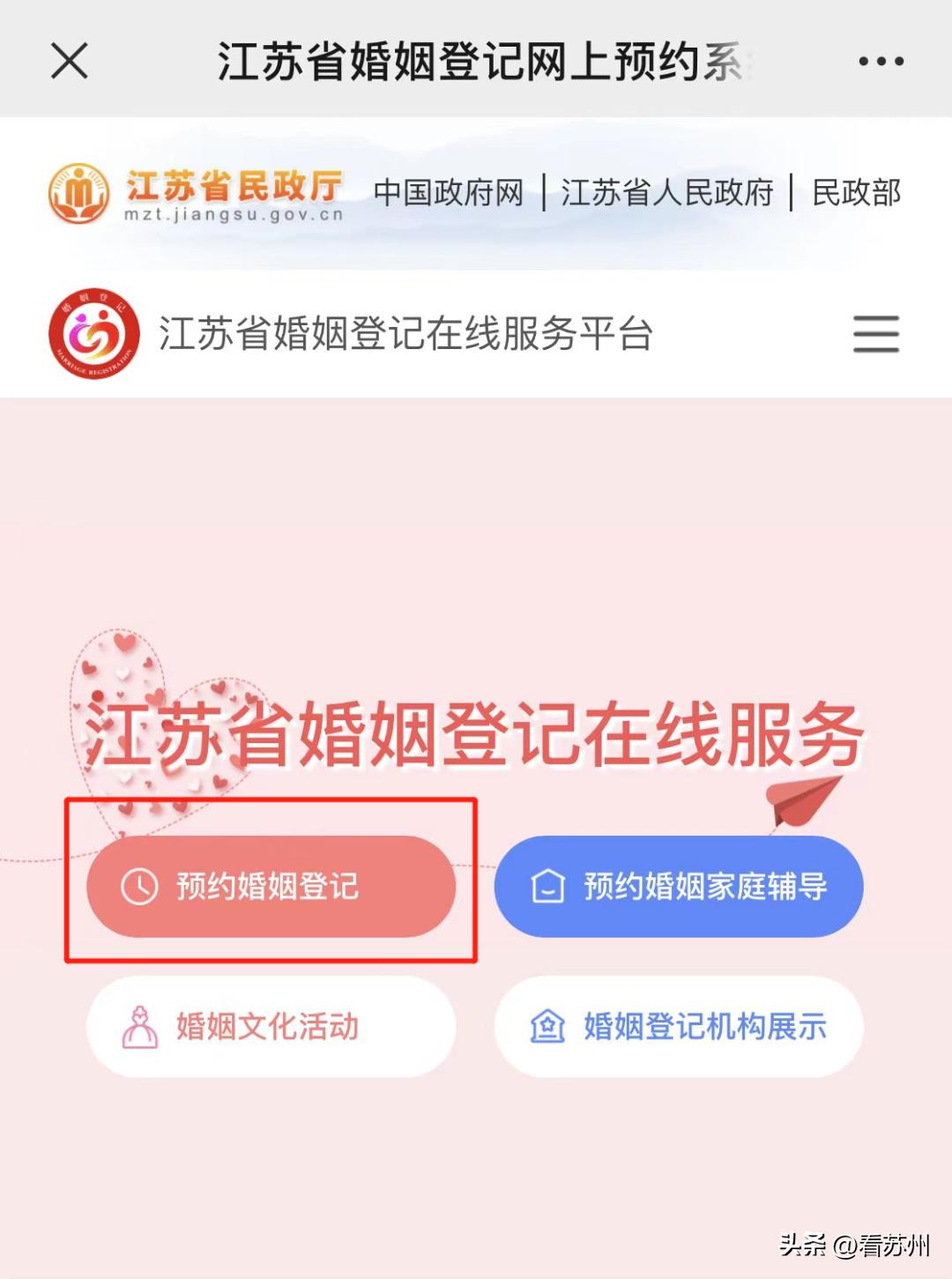The image size is (952, 1279).
Task: Tap the 预约婚姻登记 button
Action: 271,886
